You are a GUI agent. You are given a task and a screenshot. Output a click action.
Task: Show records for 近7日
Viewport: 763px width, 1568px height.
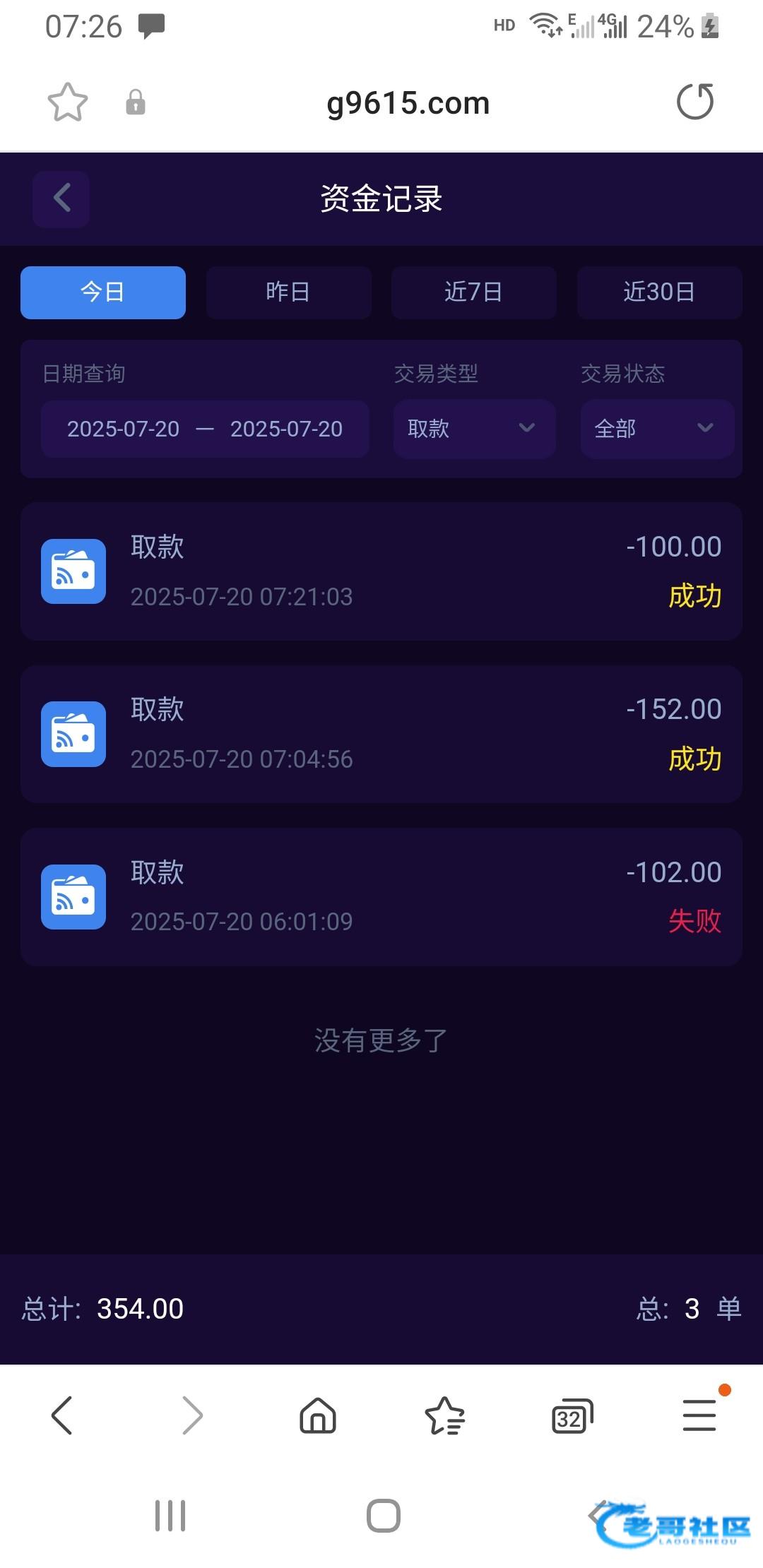473,292
